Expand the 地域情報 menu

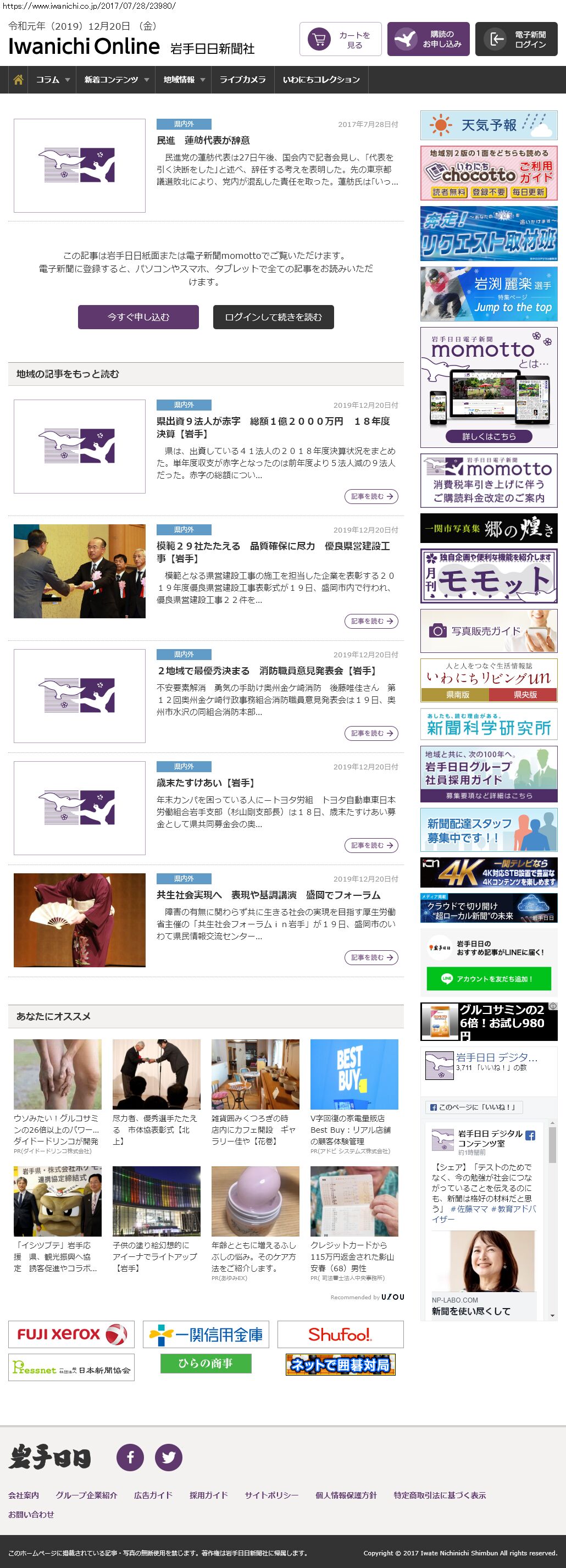pyautogui.click(x=183, y=80)
